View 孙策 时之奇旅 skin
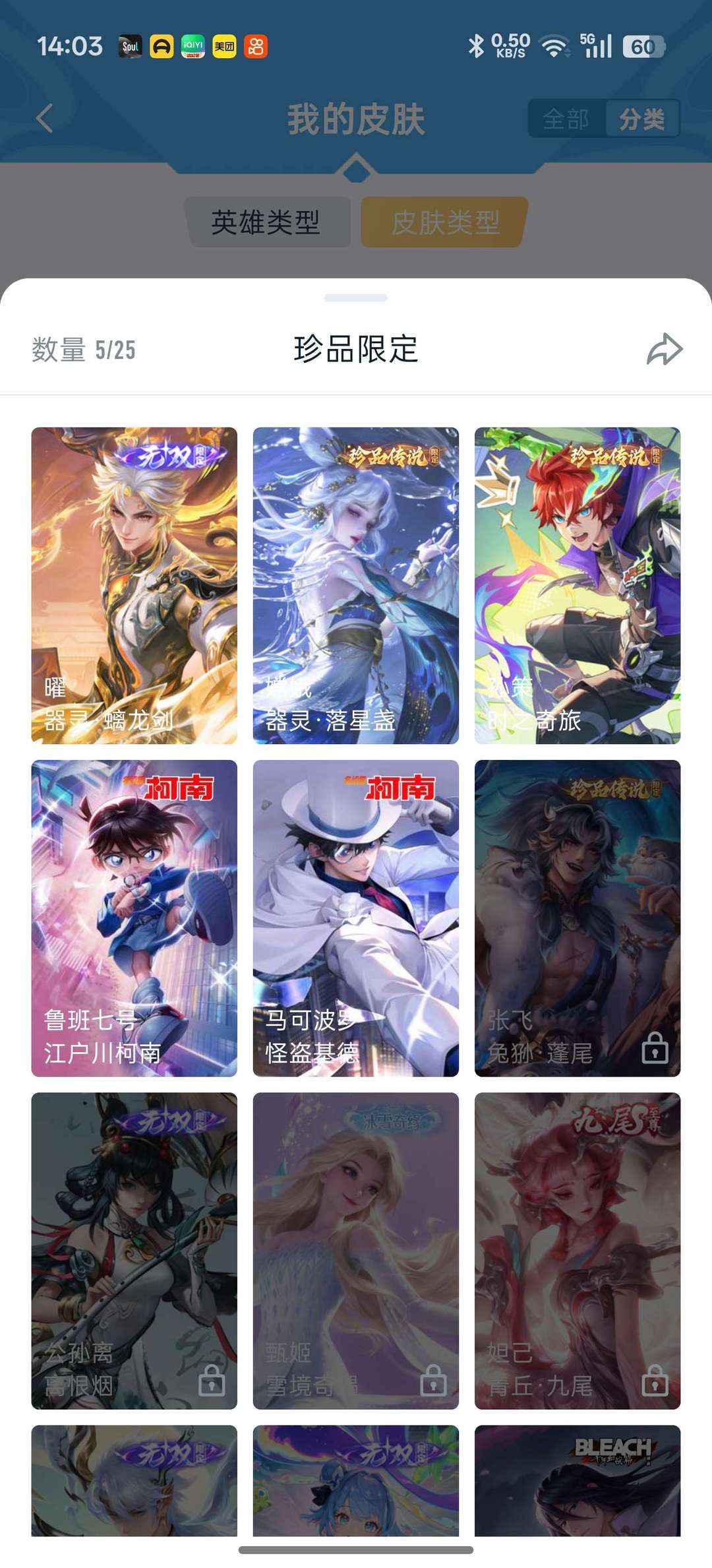Screen dimensions: 712x1568 point(577,585)
